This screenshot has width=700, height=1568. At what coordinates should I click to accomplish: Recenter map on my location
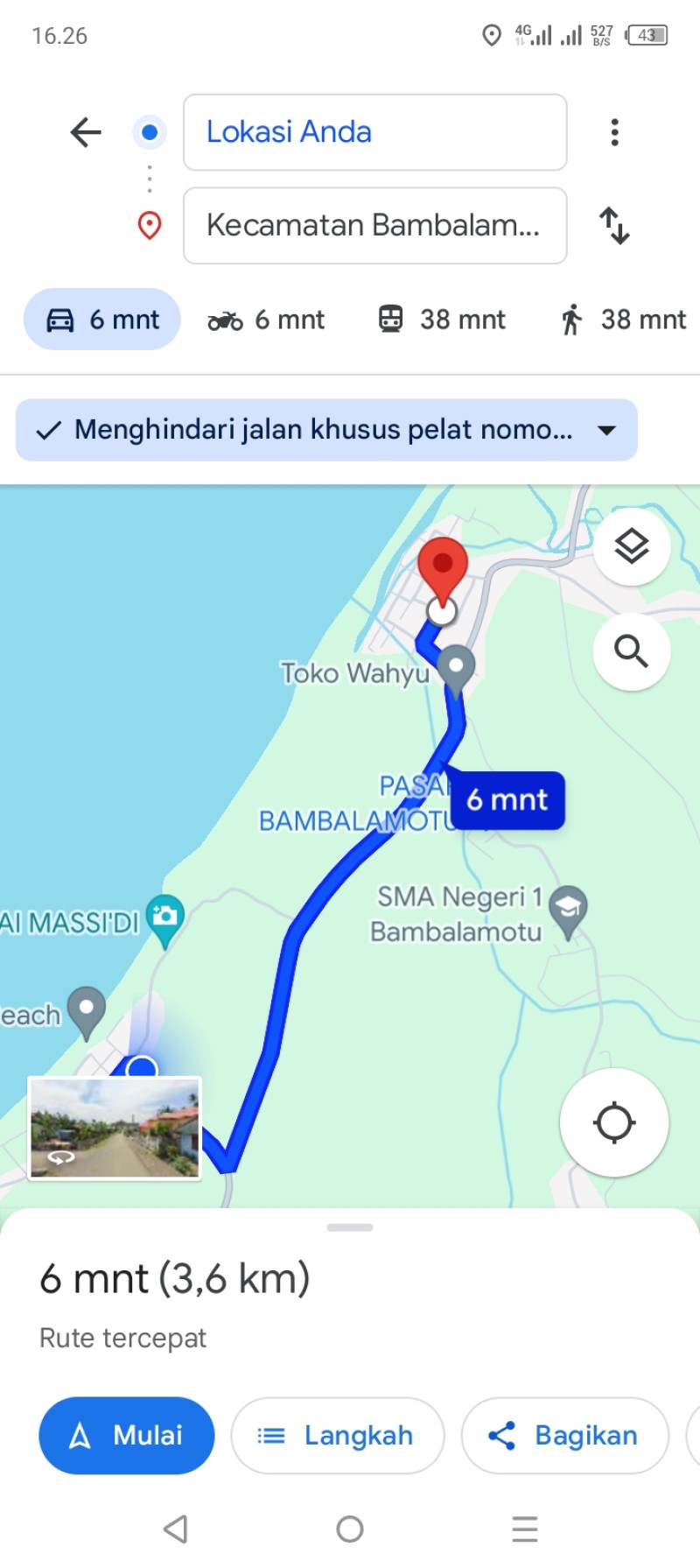pos(614,1122)
